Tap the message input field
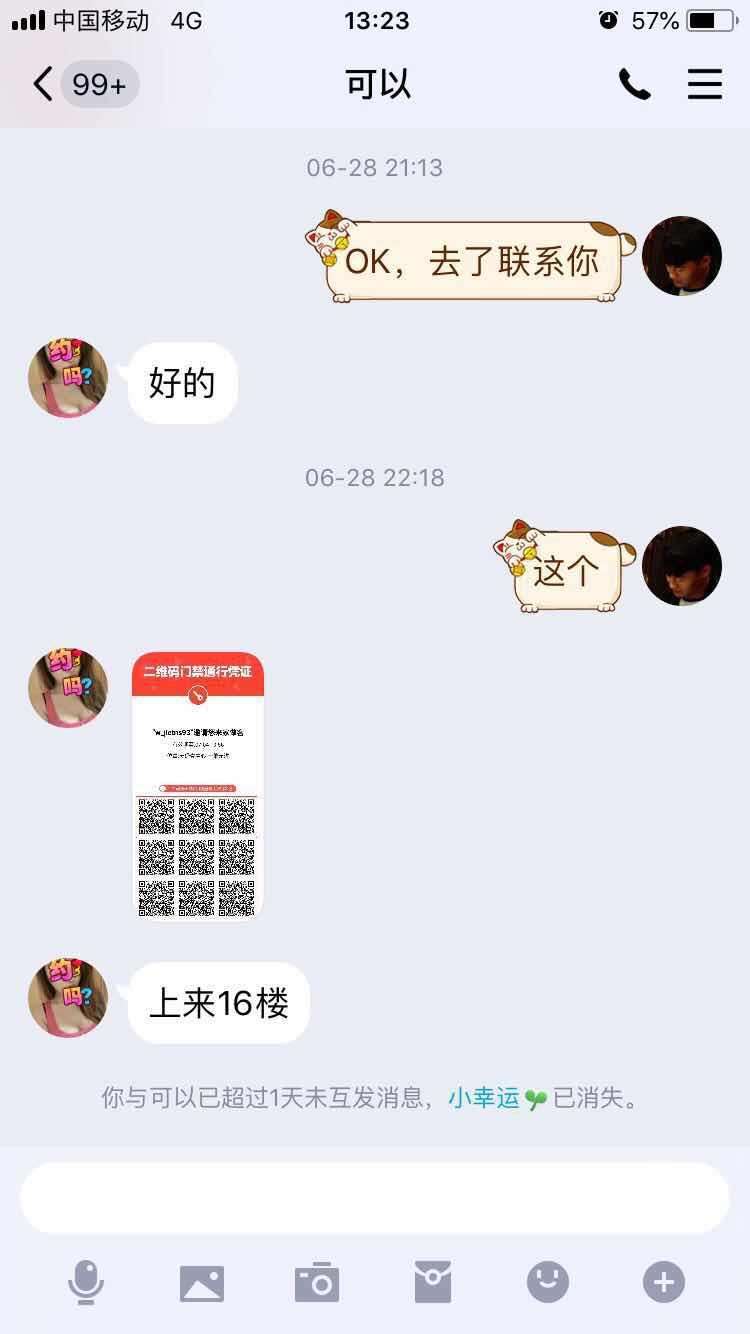This screenshot has width=750, height=1334. click(375, 1198)
